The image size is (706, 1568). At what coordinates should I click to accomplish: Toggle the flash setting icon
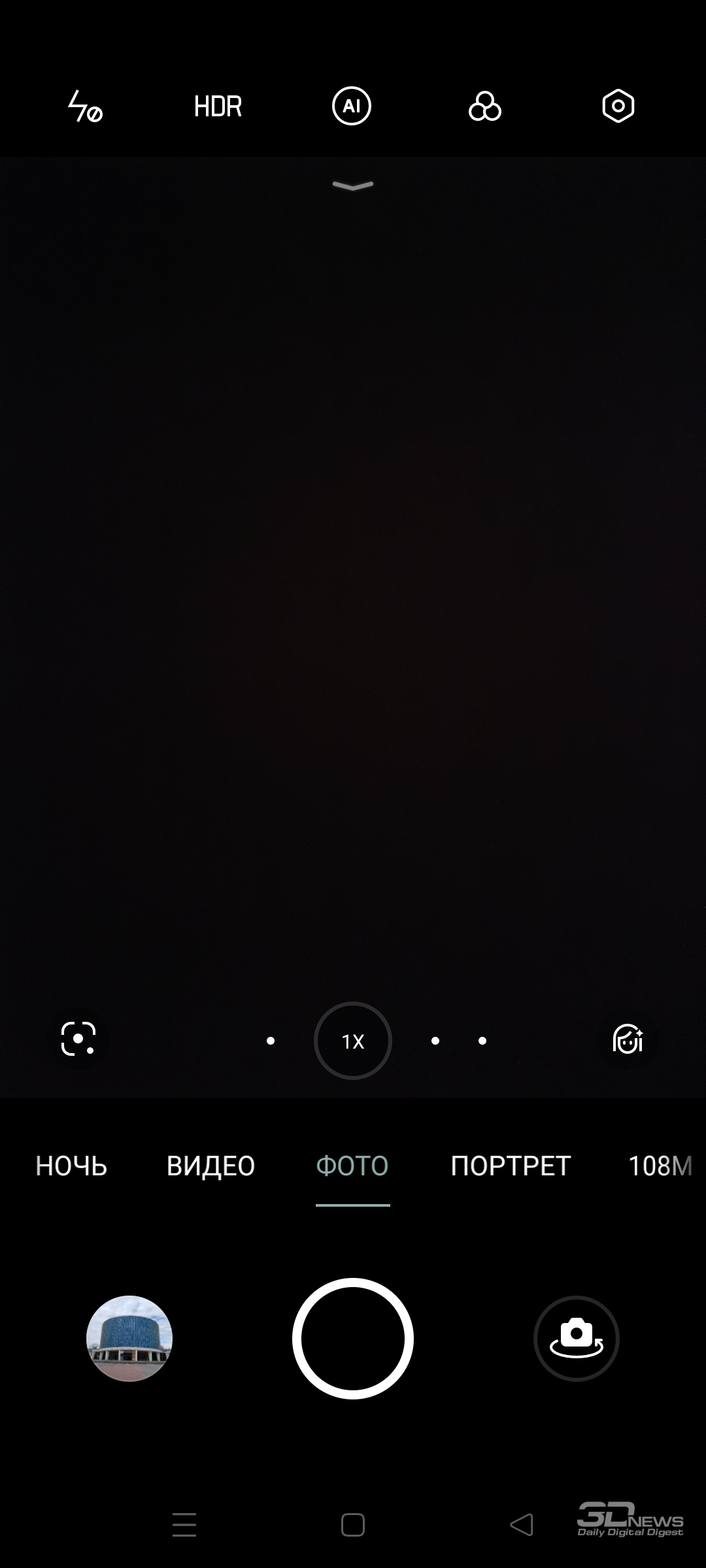(86, 106)
